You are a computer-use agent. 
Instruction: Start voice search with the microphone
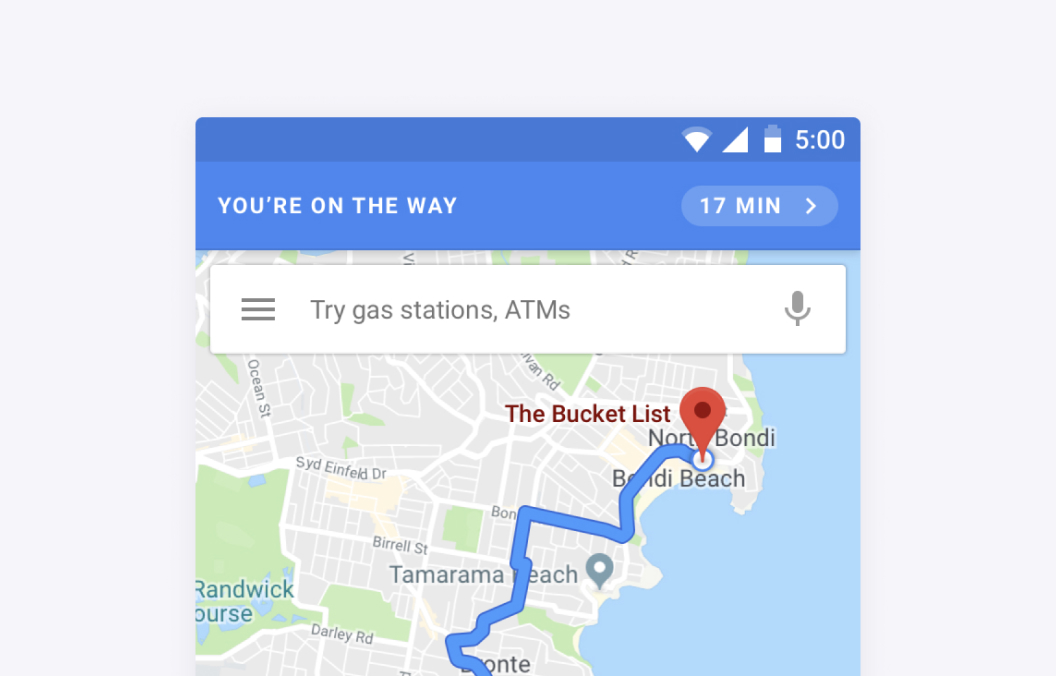click(797, 309)
